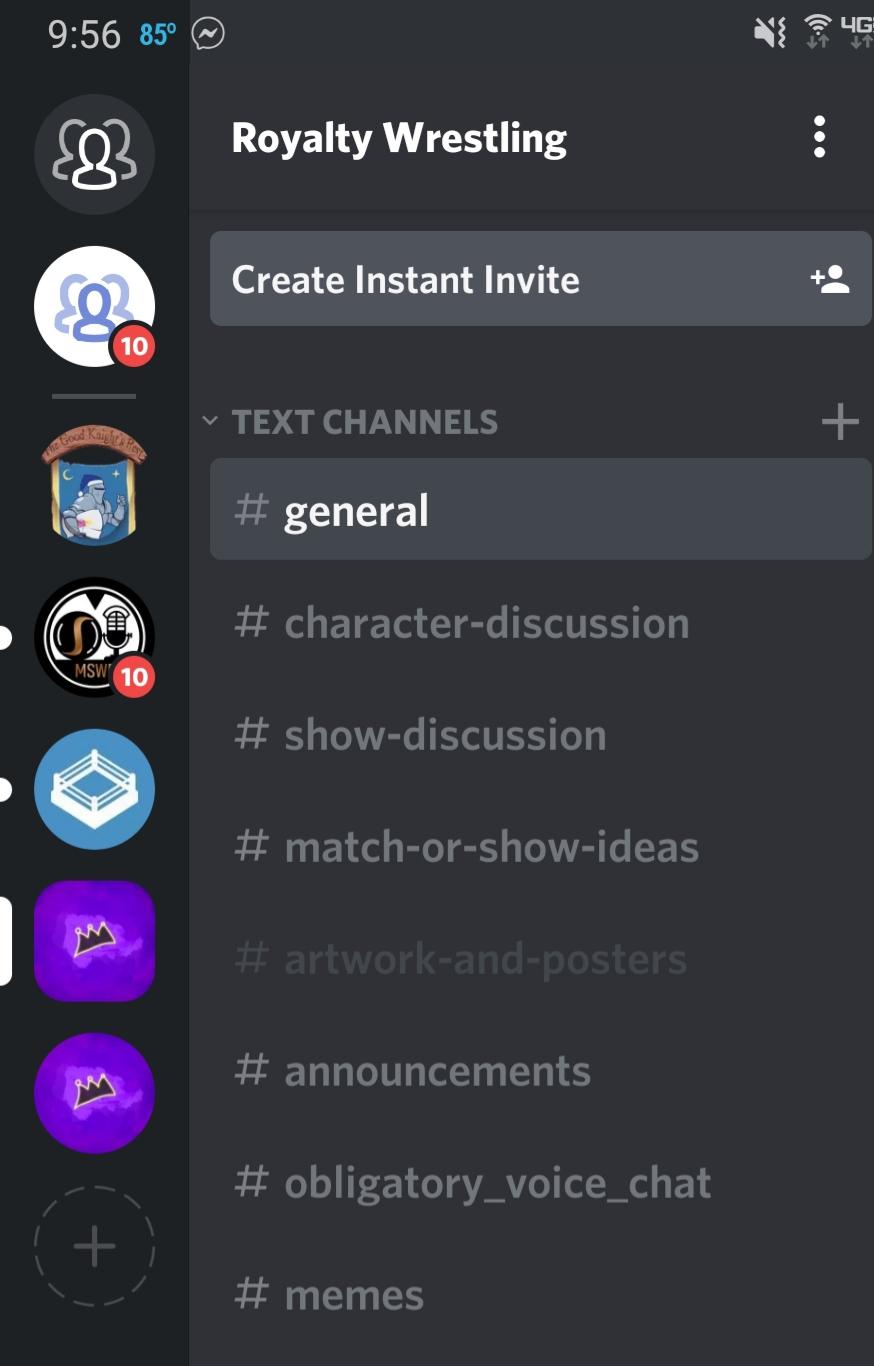The height and width of the screenshot is (1366, 874).
Task: Open the memes channel
Action: (x=354, y=1295)
